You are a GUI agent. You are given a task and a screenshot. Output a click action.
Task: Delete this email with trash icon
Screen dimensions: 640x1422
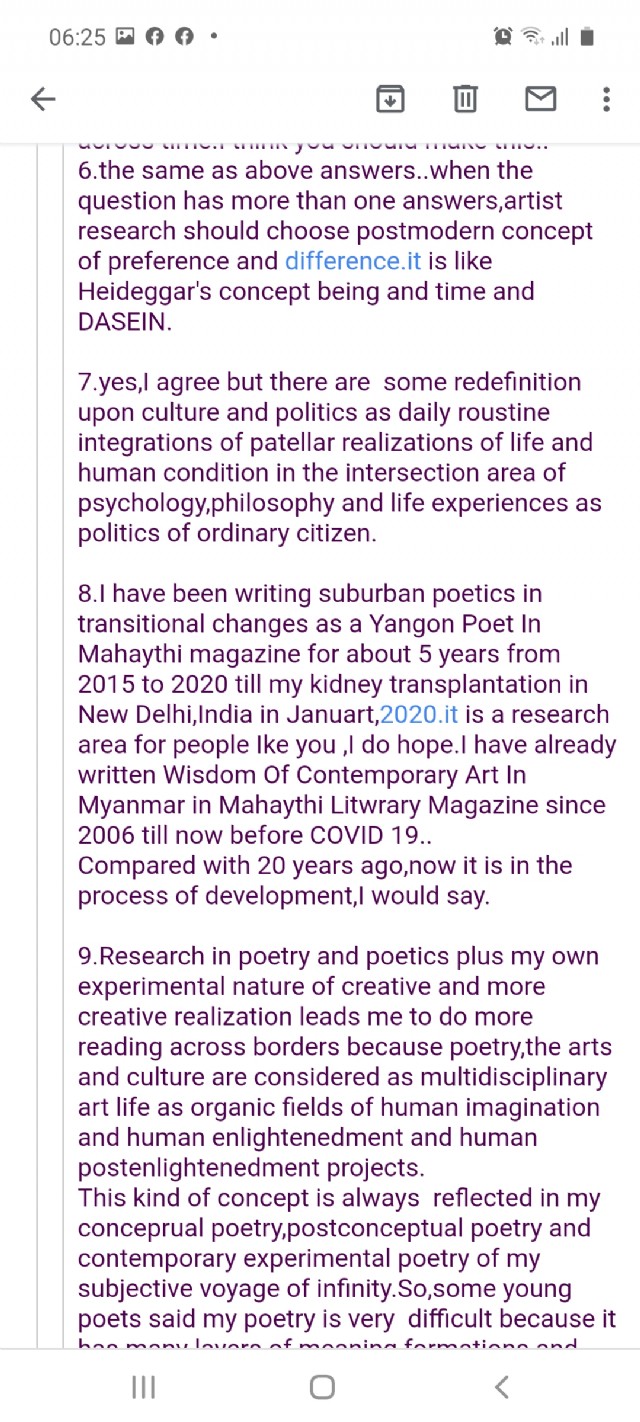point(465,98)
